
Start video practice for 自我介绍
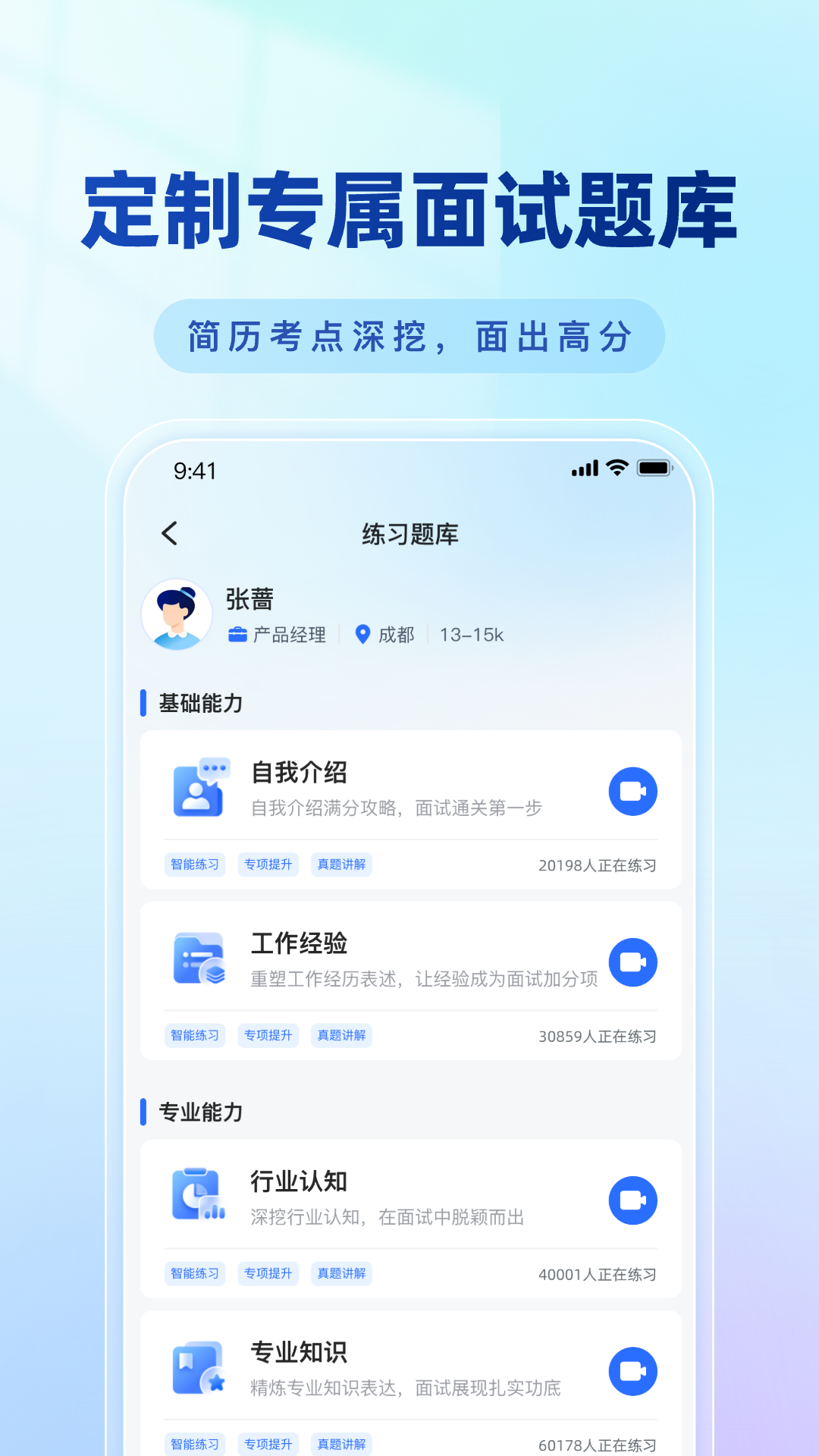click(633, 789)
